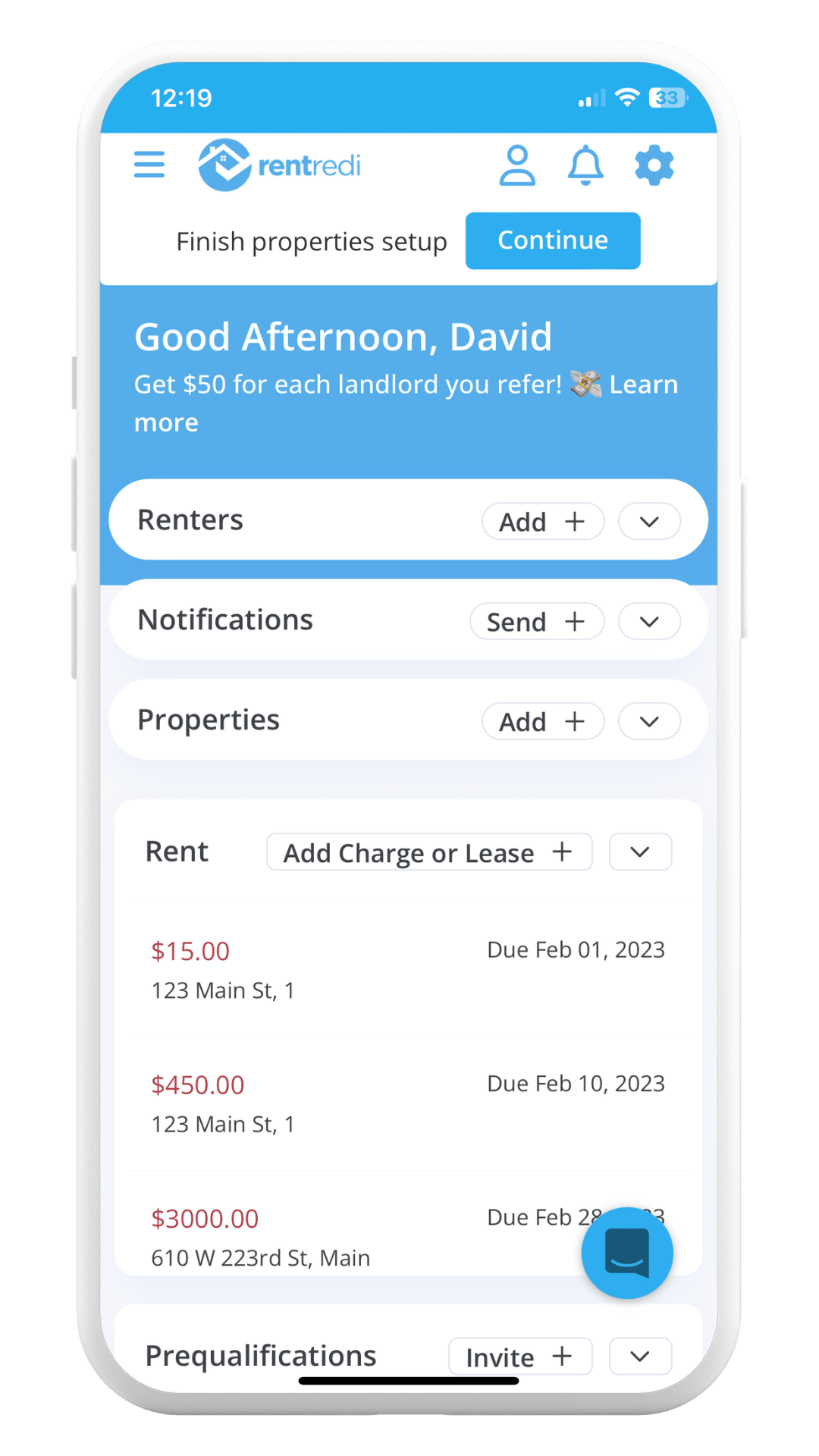This screenshot has width=819, height=1456.
Task: Expand the Properties section
Action: coord(649,721)
